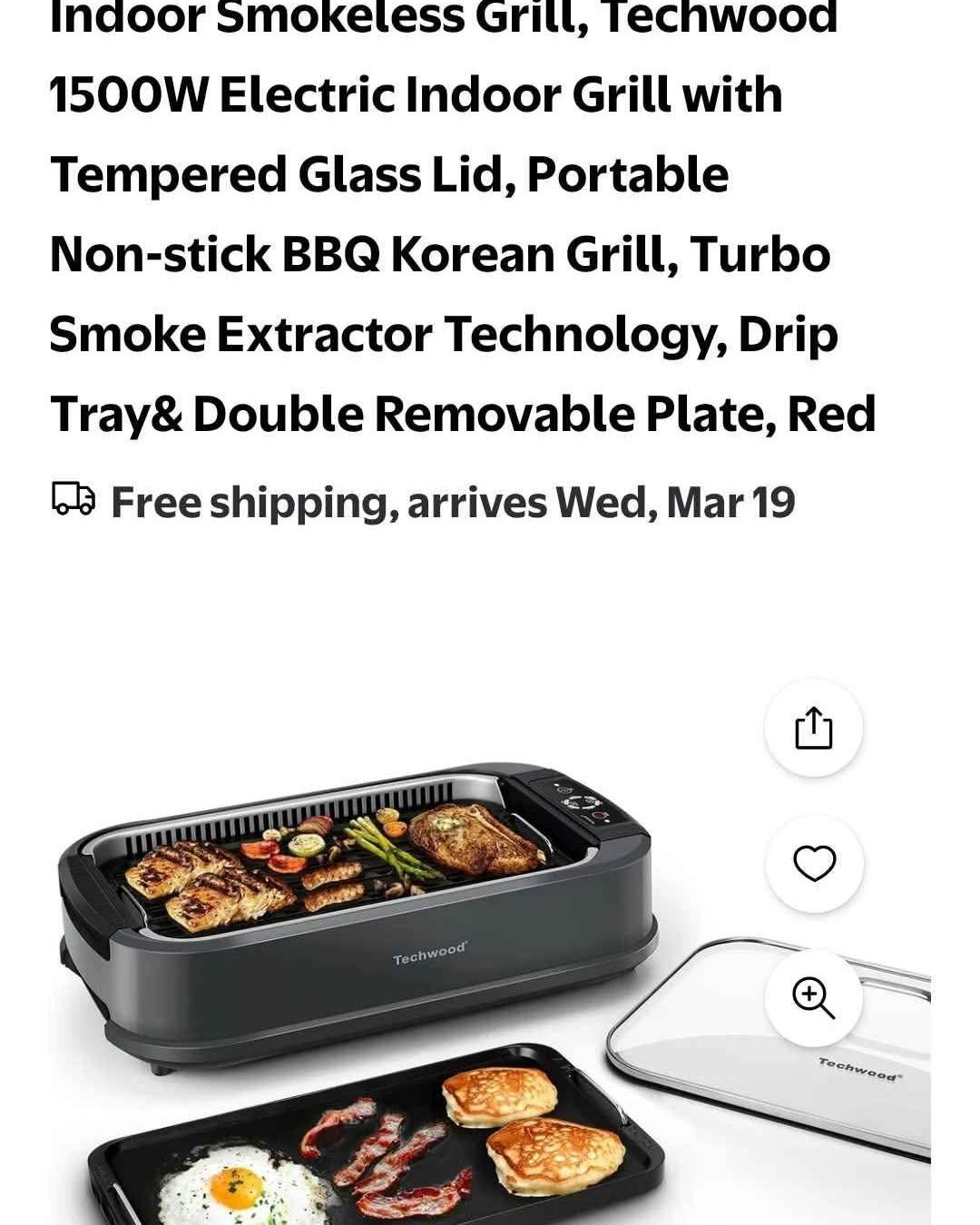The width and height of the screenshot is (980, 1225).
Task: Zoom into the product image
Action: 813,998
